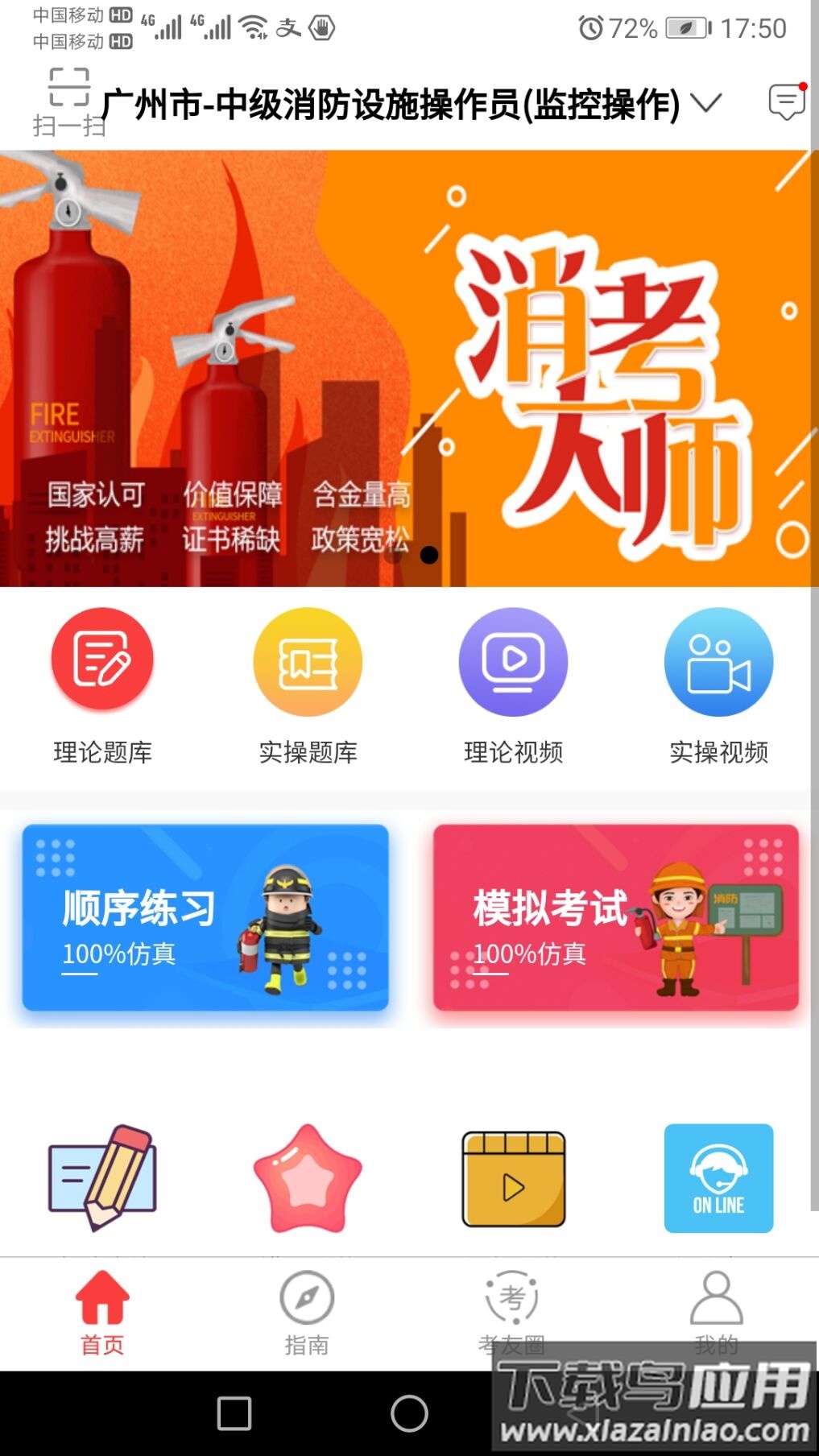Open 实操视频 practical videos

pos(718,685)
